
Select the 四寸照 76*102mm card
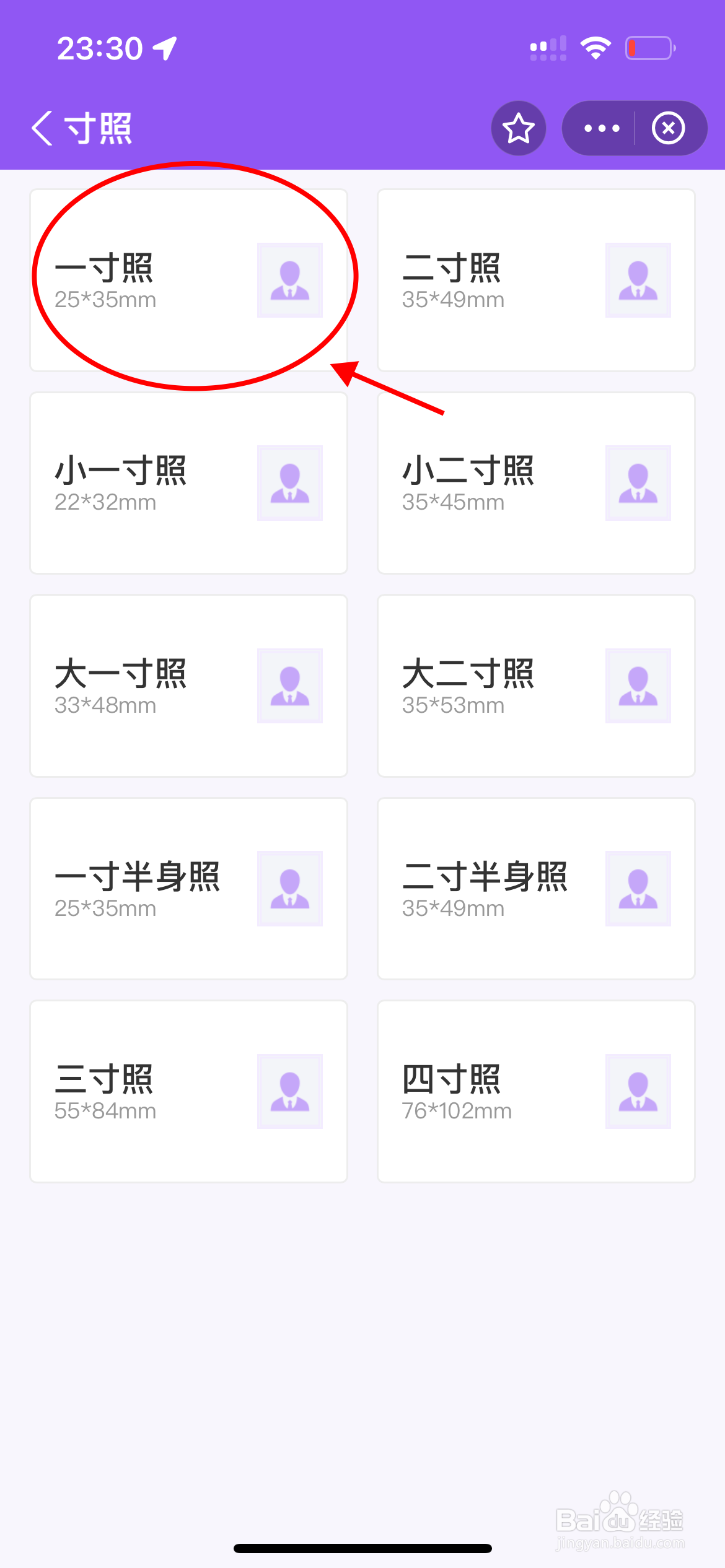[535, 1090]
